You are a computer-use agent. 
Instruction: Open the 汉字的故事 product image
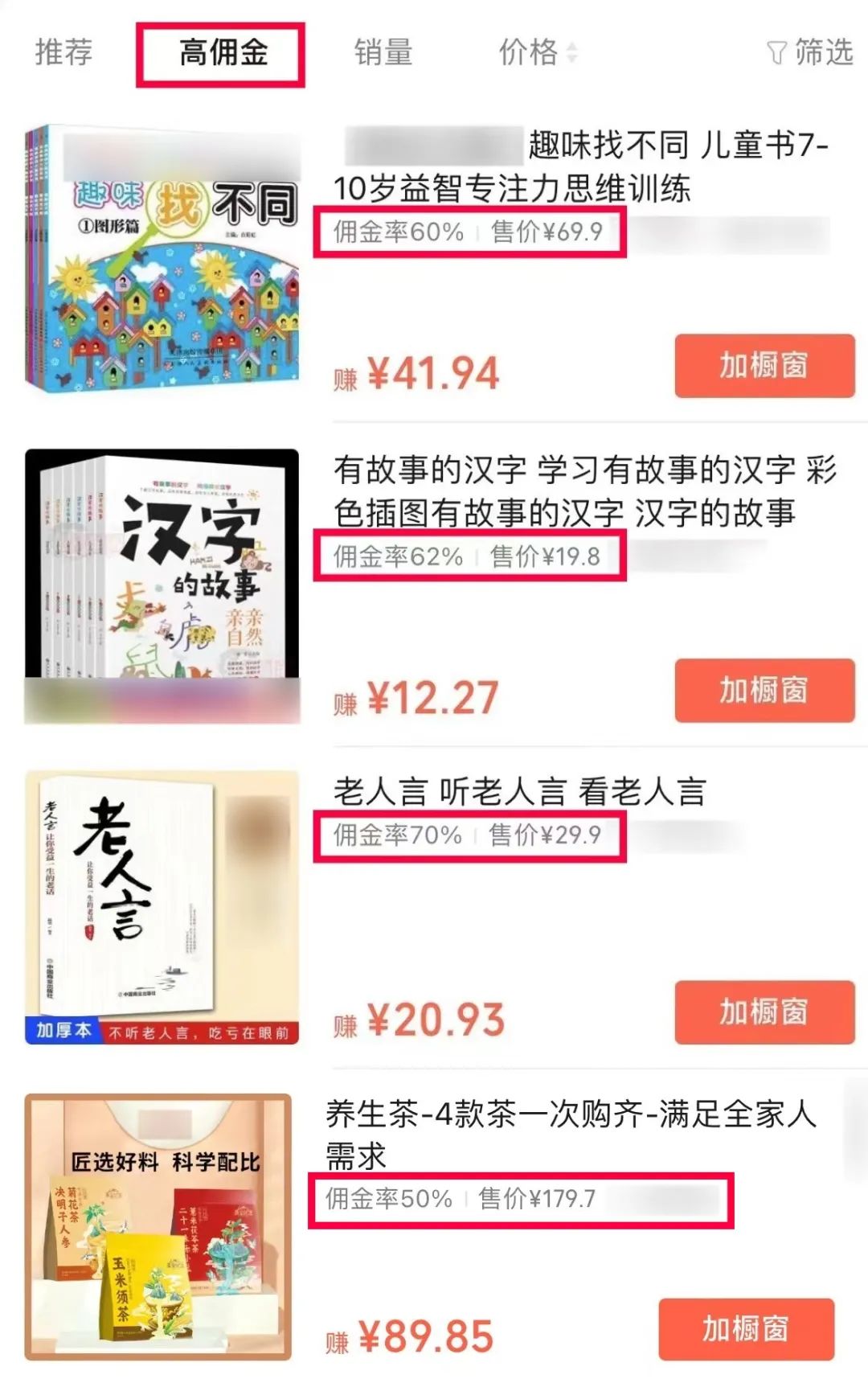(x=162, y=585)
